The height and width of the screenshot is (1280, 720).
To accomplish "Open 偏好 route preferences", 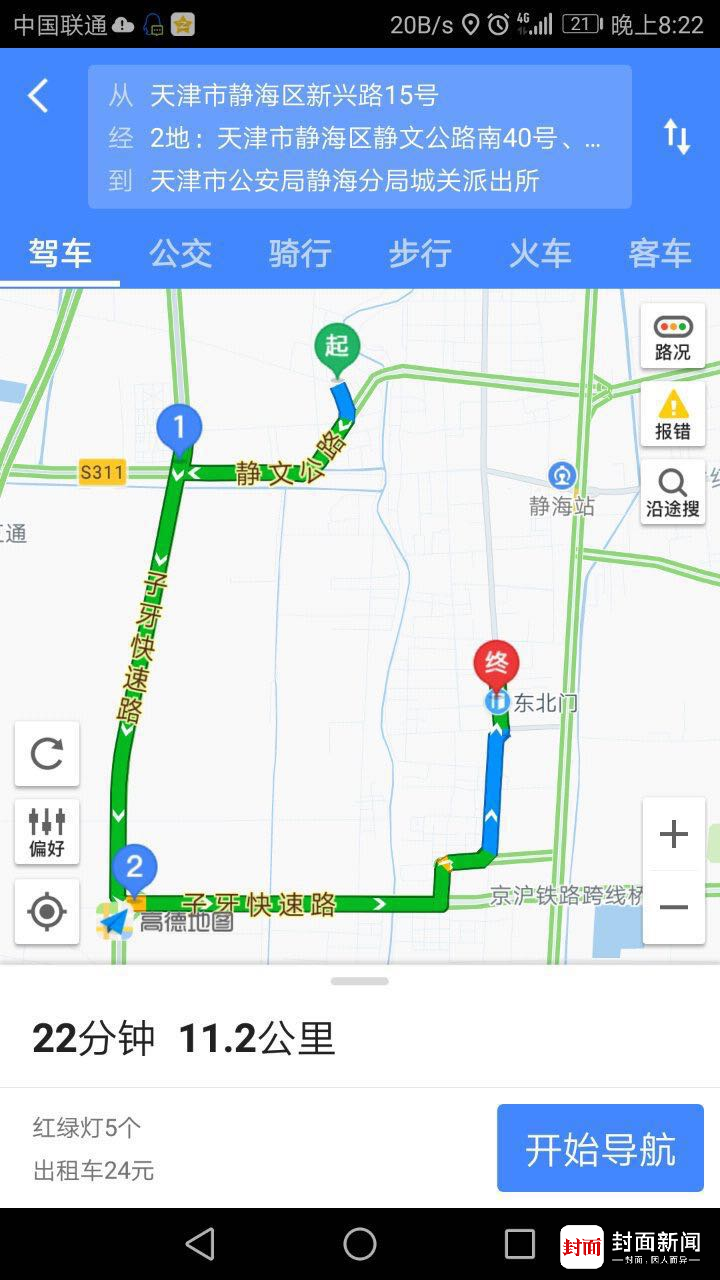I will tap(47, 832).
